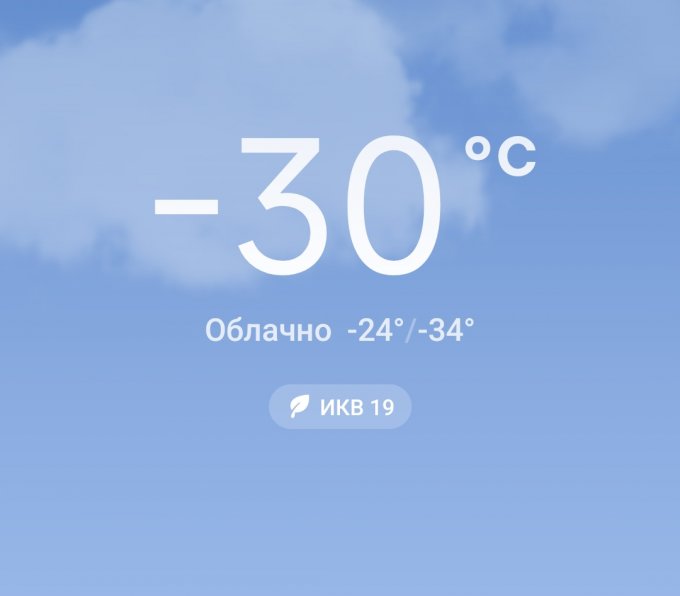Open the ИКВ 19 air quality chip

pos(340,407)
